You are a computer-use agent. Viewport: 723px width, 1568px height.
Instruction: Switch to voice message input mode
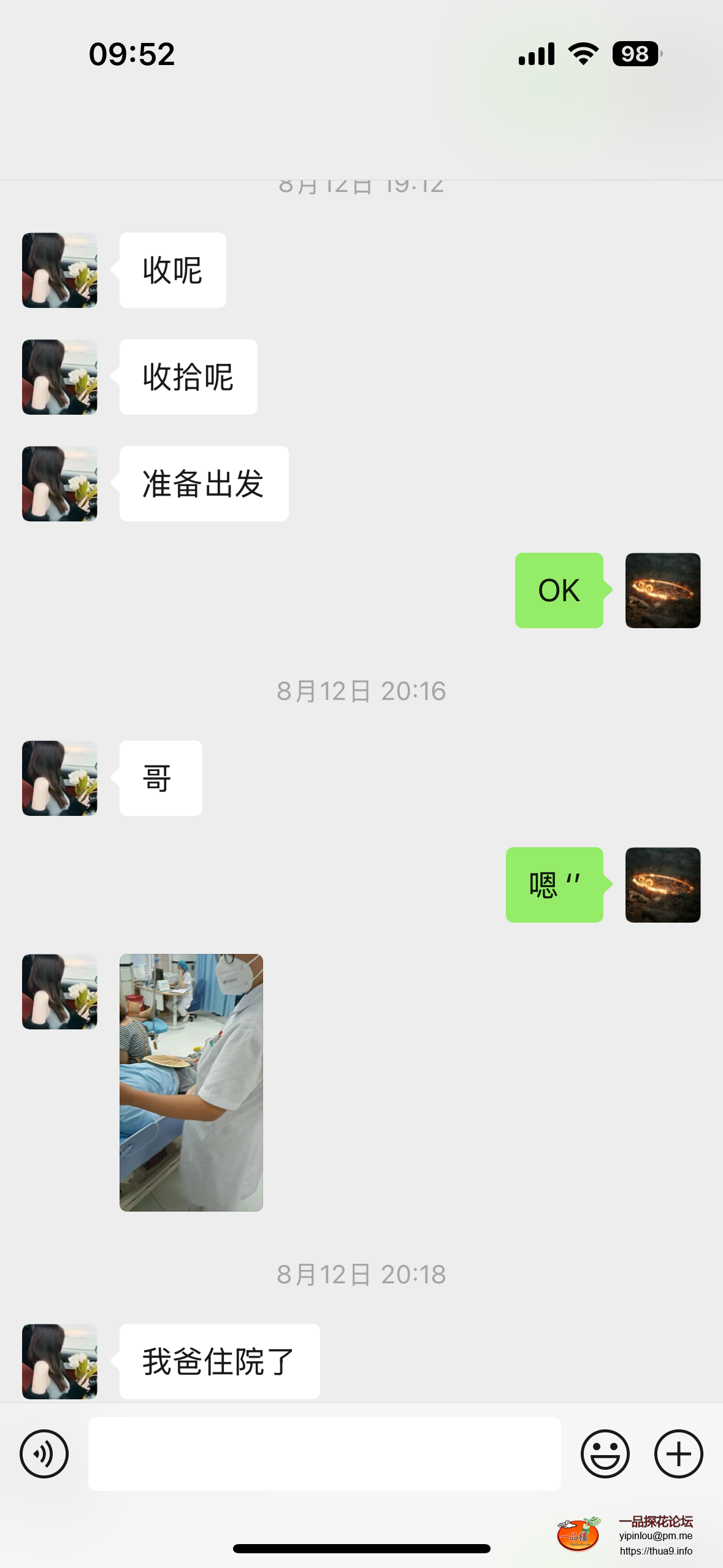point(44,1453)
